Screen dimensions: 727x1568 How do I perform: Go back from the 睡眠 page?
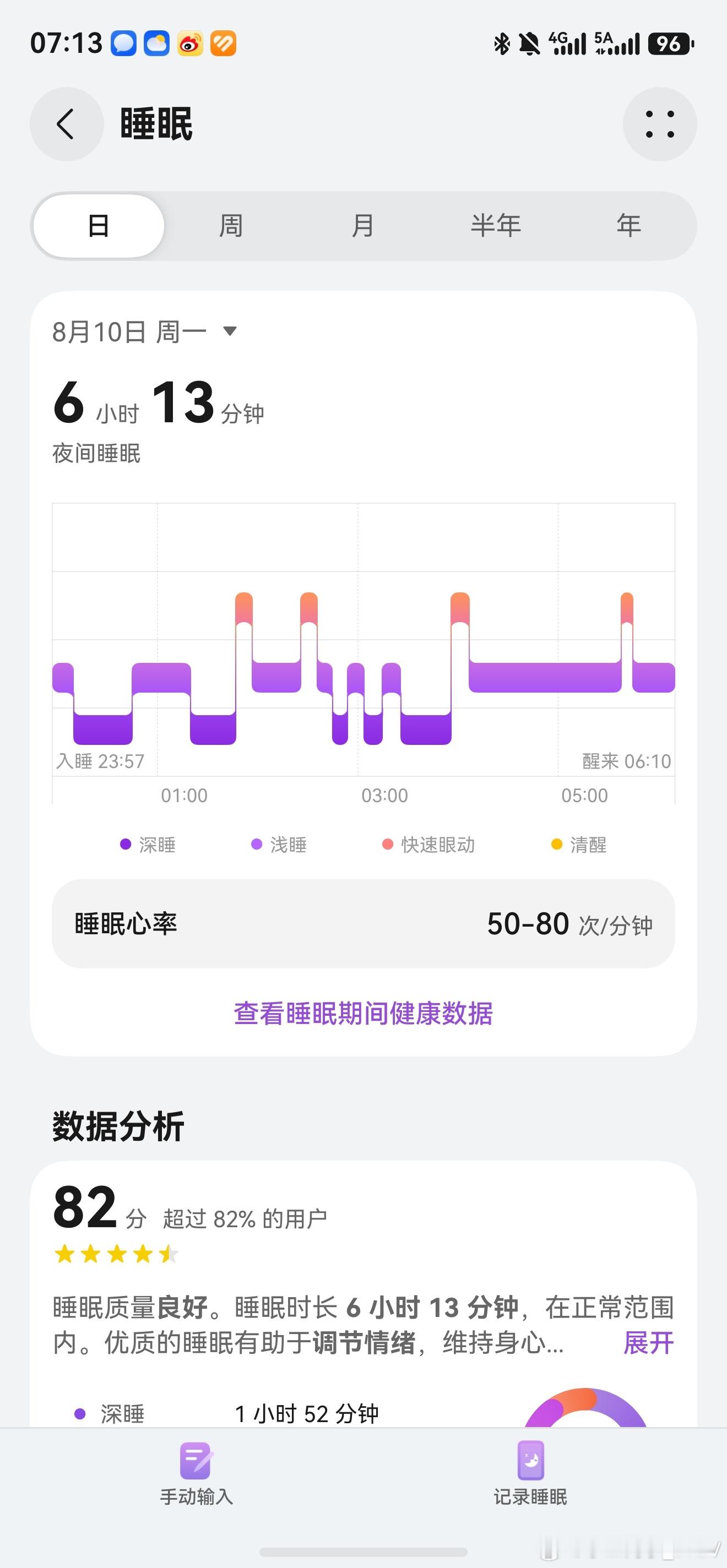tap(67, 124)
